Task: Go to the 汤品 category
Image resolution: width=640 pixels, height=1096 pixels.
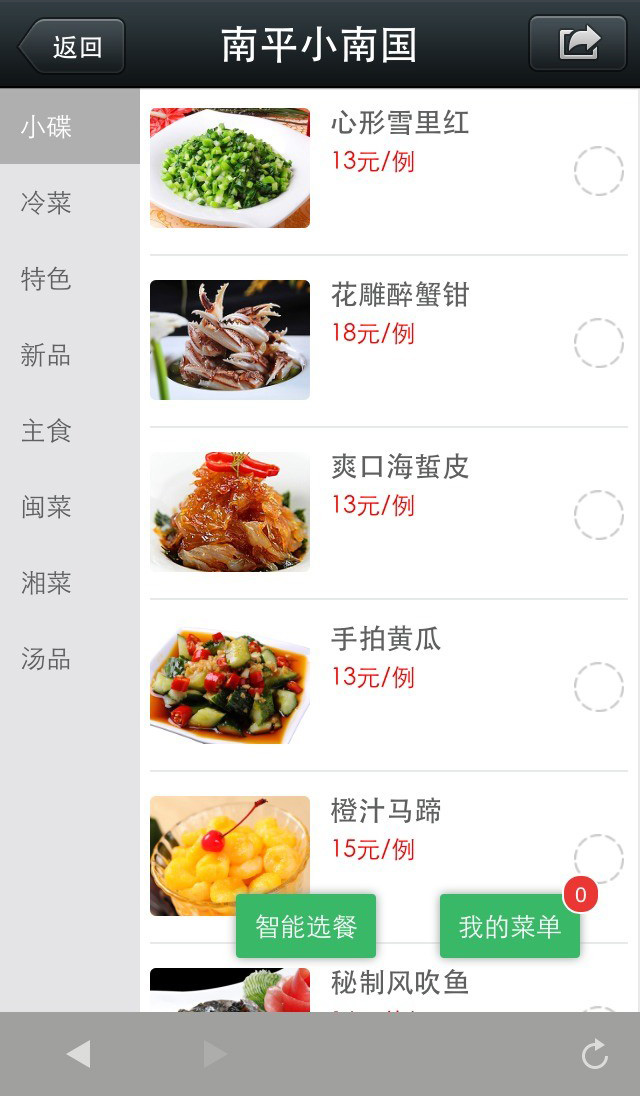Action: point(46,659)
